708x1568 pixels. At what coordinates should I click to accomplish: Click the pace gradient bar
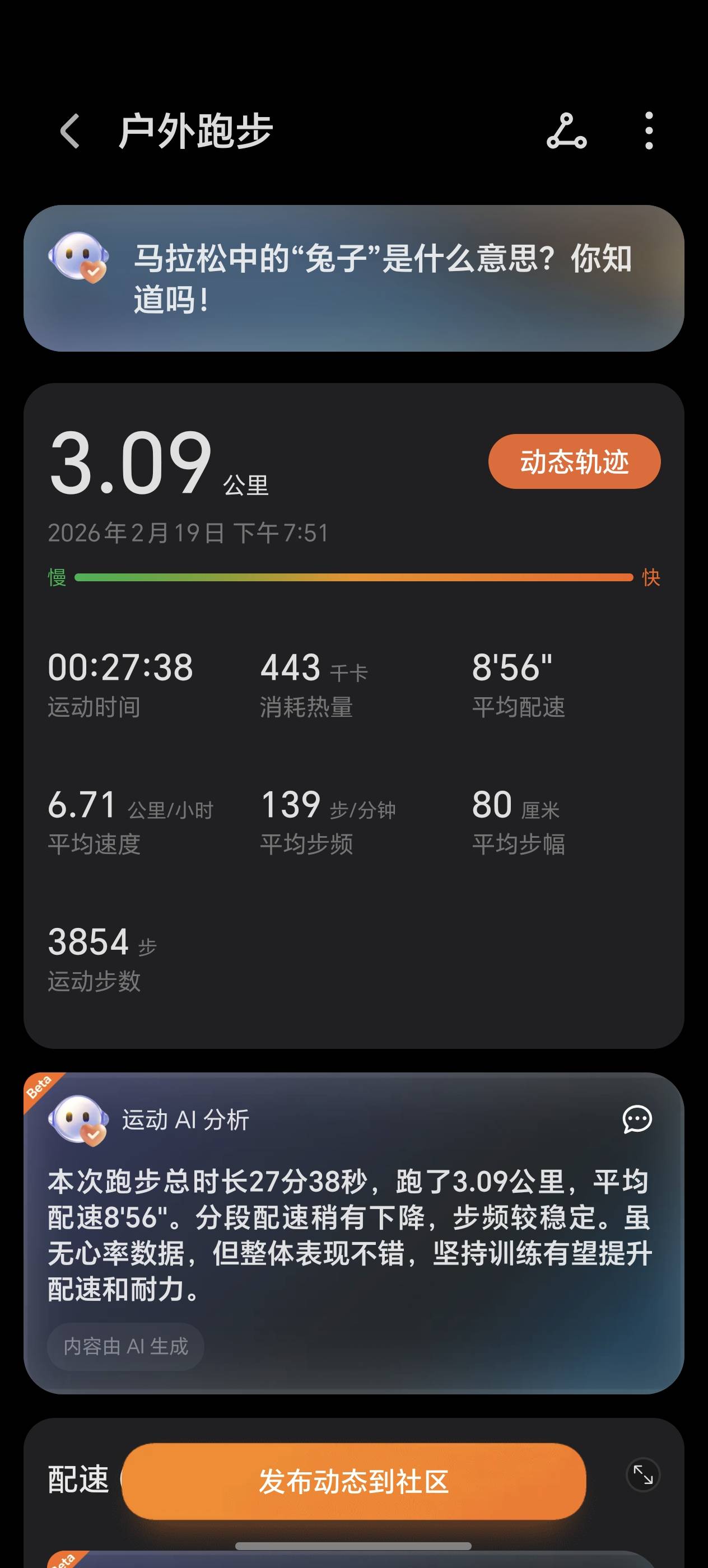pos(353,577)
